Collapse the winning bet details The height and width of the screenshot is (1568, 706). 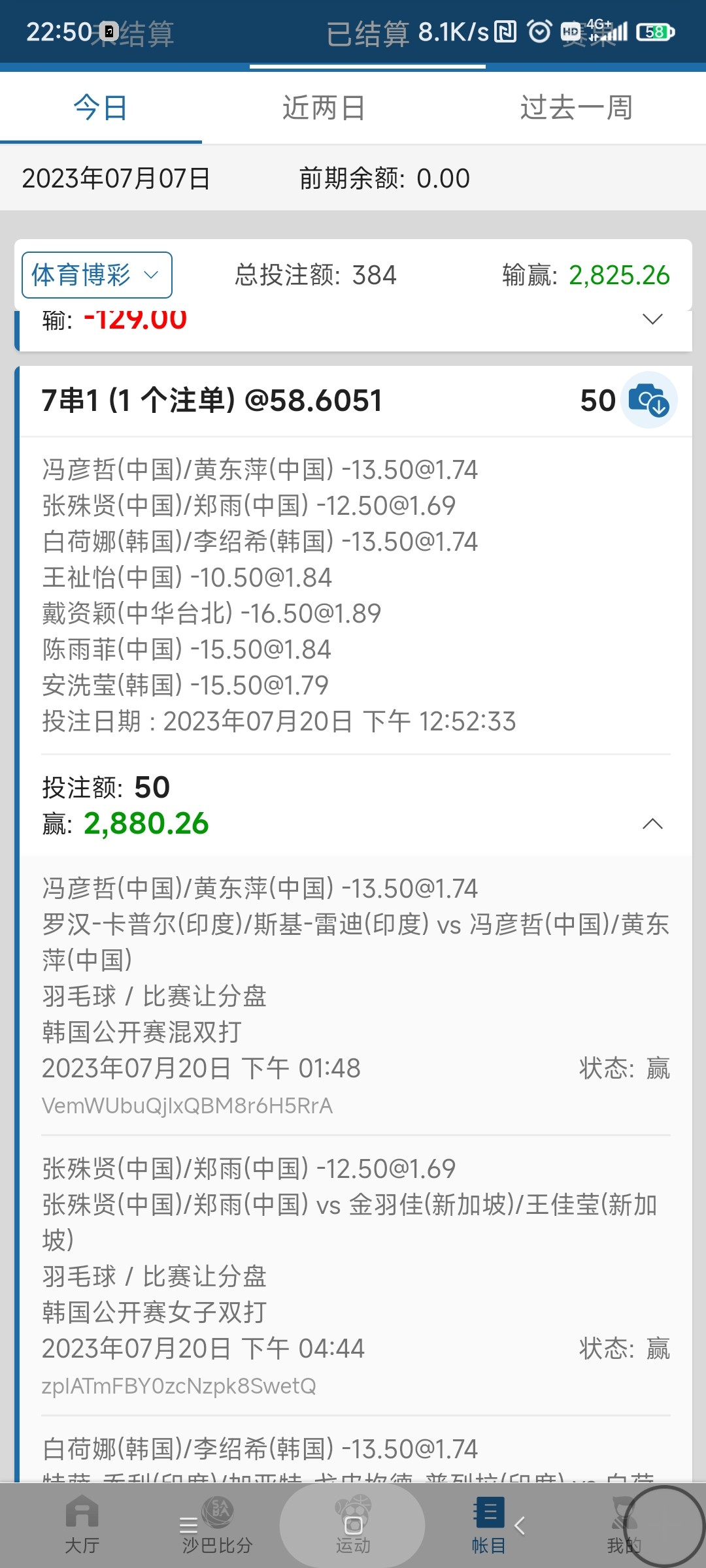click(651, 825)
